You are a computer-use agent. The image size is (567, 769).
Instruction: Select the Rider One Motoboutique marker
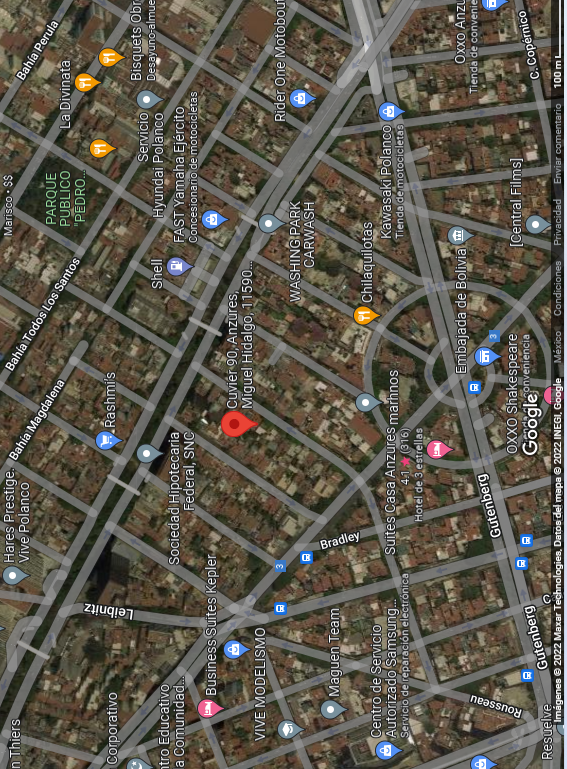pyautogui.click(x=302, y=99)
